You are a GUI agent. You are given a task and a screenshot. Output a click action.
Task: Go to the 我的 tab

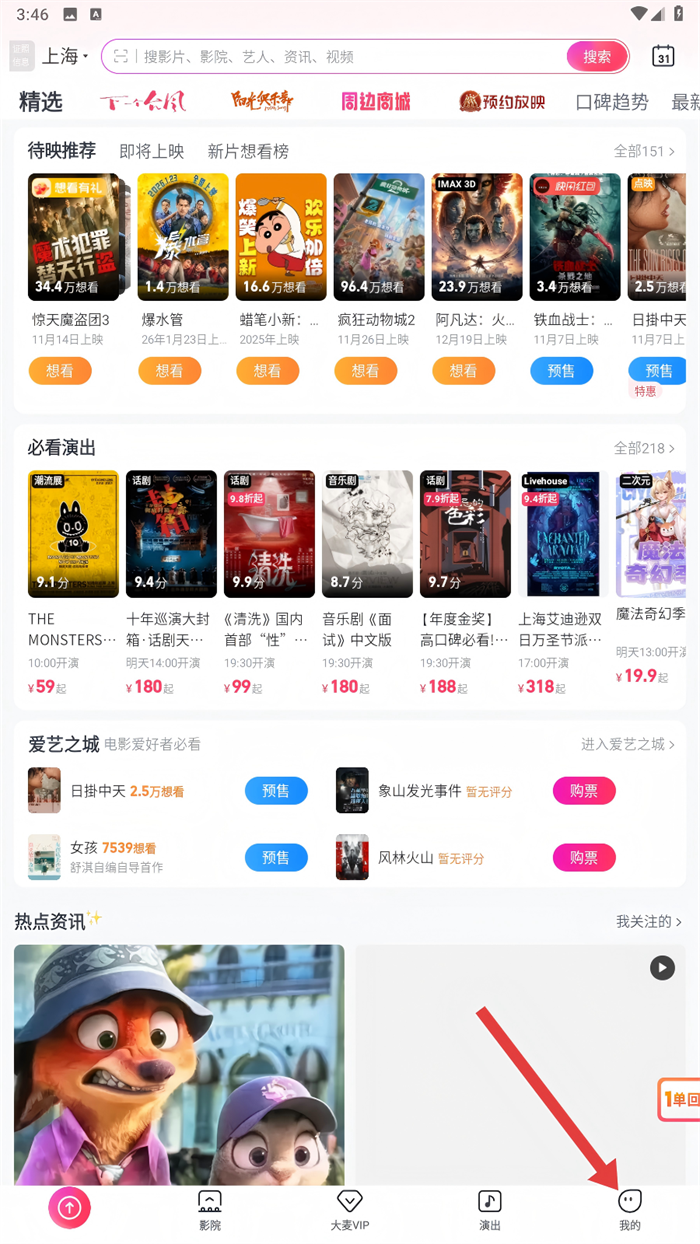coord(629,1210)
